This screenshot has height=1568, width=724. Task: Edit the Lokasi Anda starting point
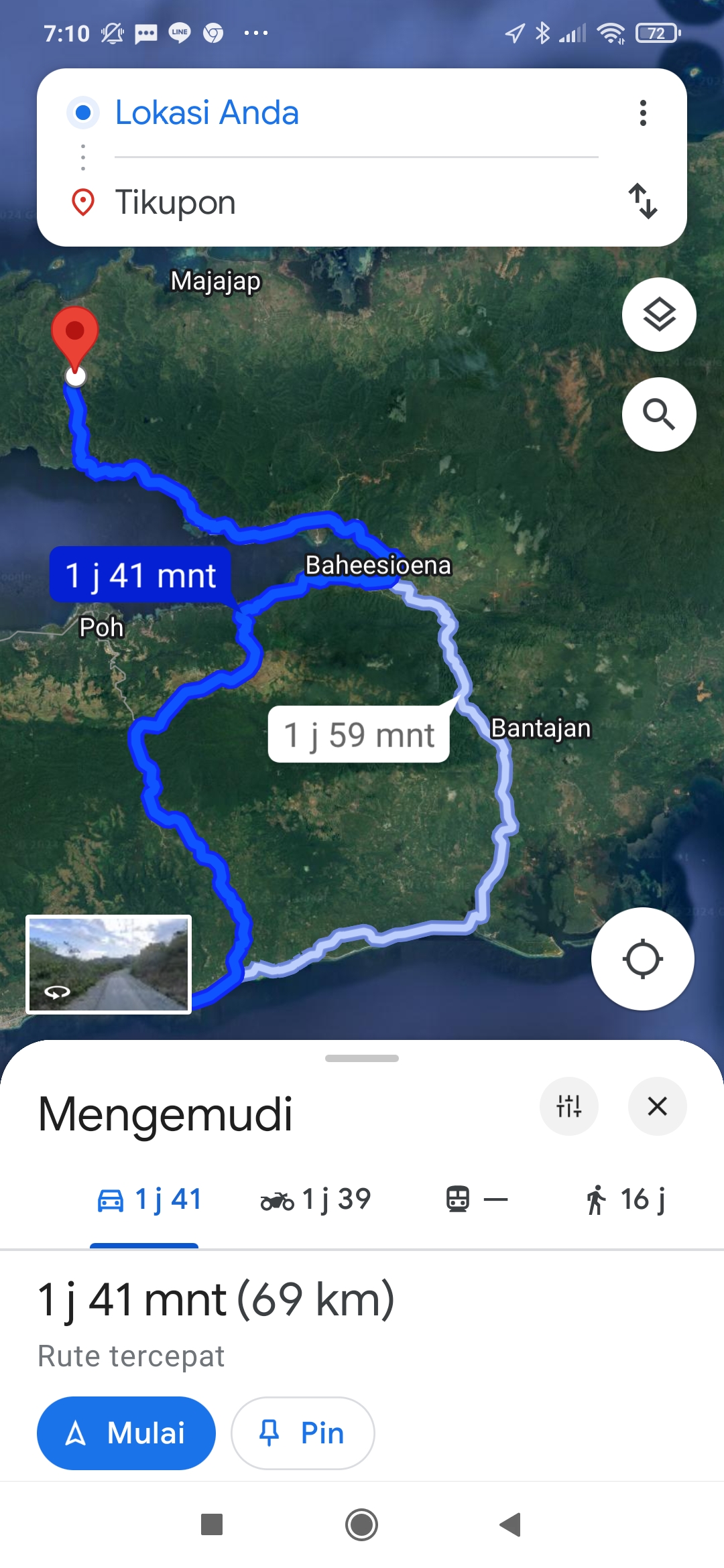coord(355,113)
